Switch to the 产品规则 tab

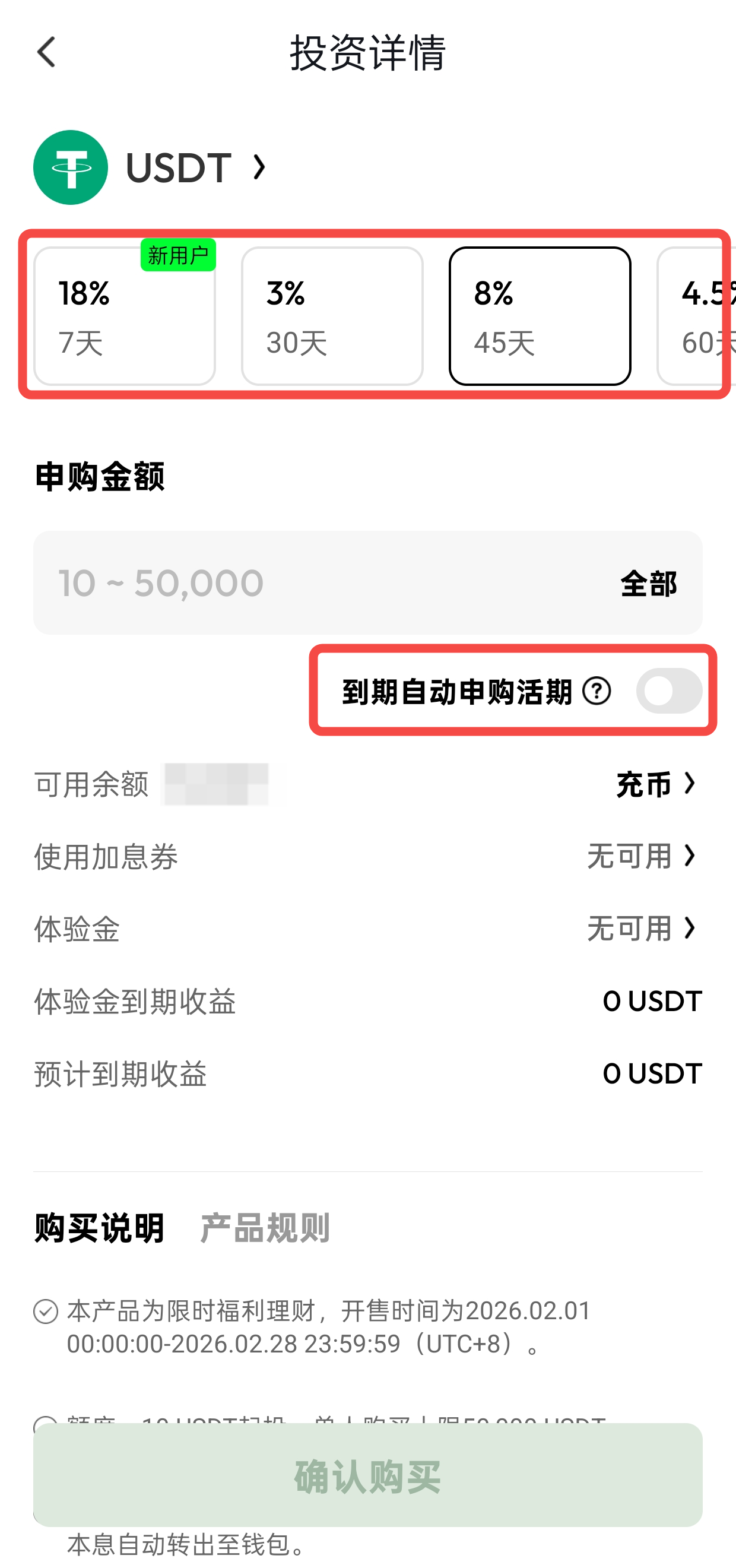(265, 1228)
